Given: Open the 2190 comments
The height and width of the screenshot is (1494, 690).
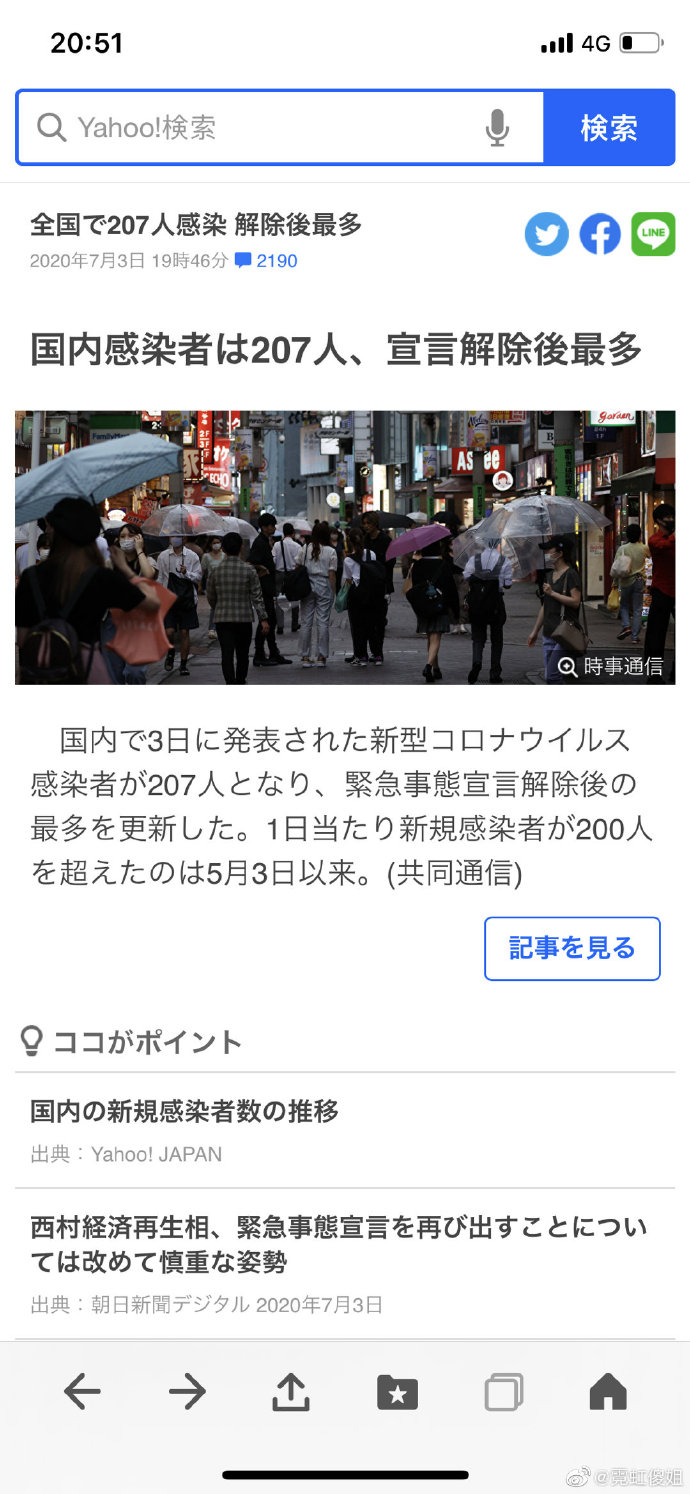Looking at the screenshot, I should pyautogui.click(x=267, y=261).
